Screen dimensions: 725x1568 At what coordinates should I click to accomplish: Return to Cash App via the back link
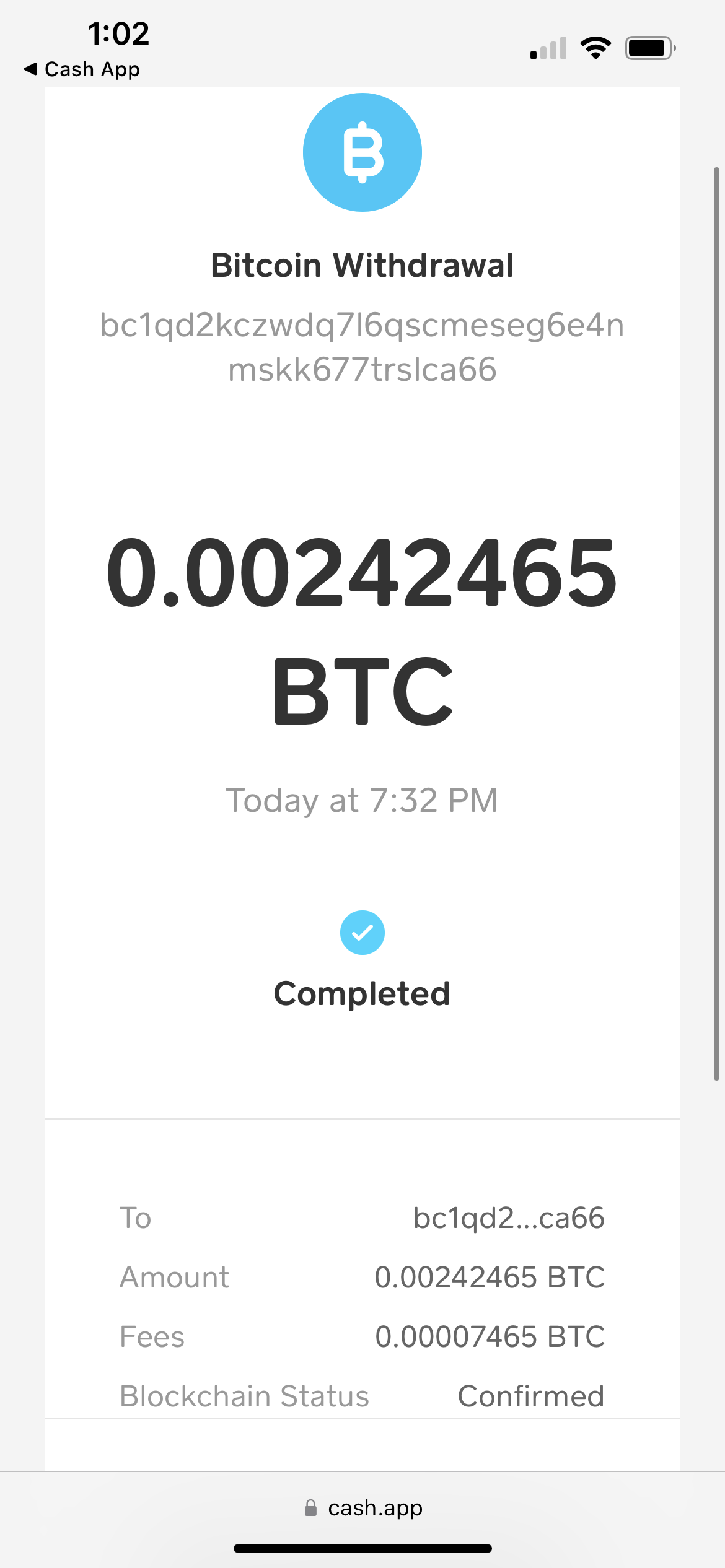[82, 69]
